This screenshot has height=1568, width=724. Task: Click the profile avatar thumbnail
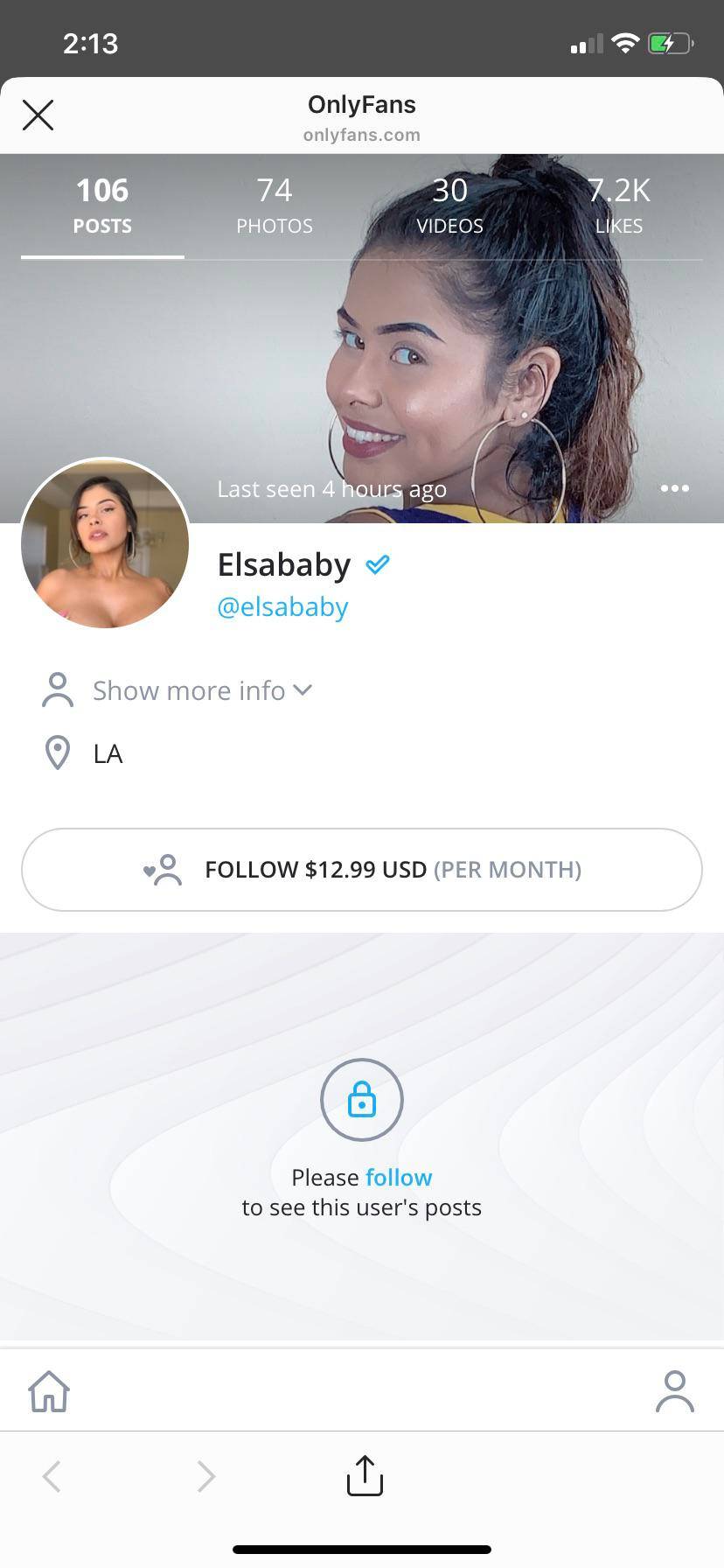click(105, 543)
